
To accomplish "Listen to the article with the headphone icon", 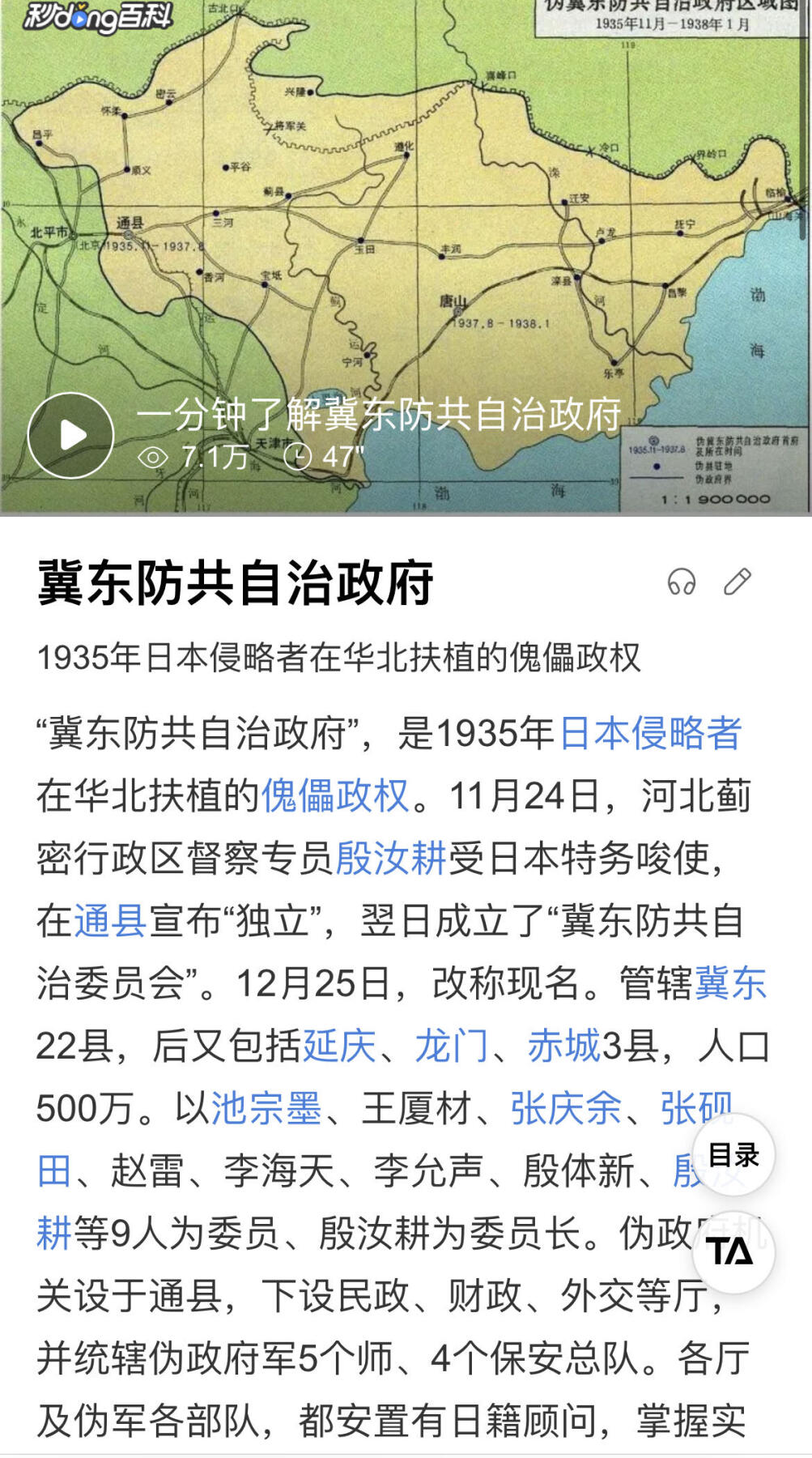I will 682,582.
